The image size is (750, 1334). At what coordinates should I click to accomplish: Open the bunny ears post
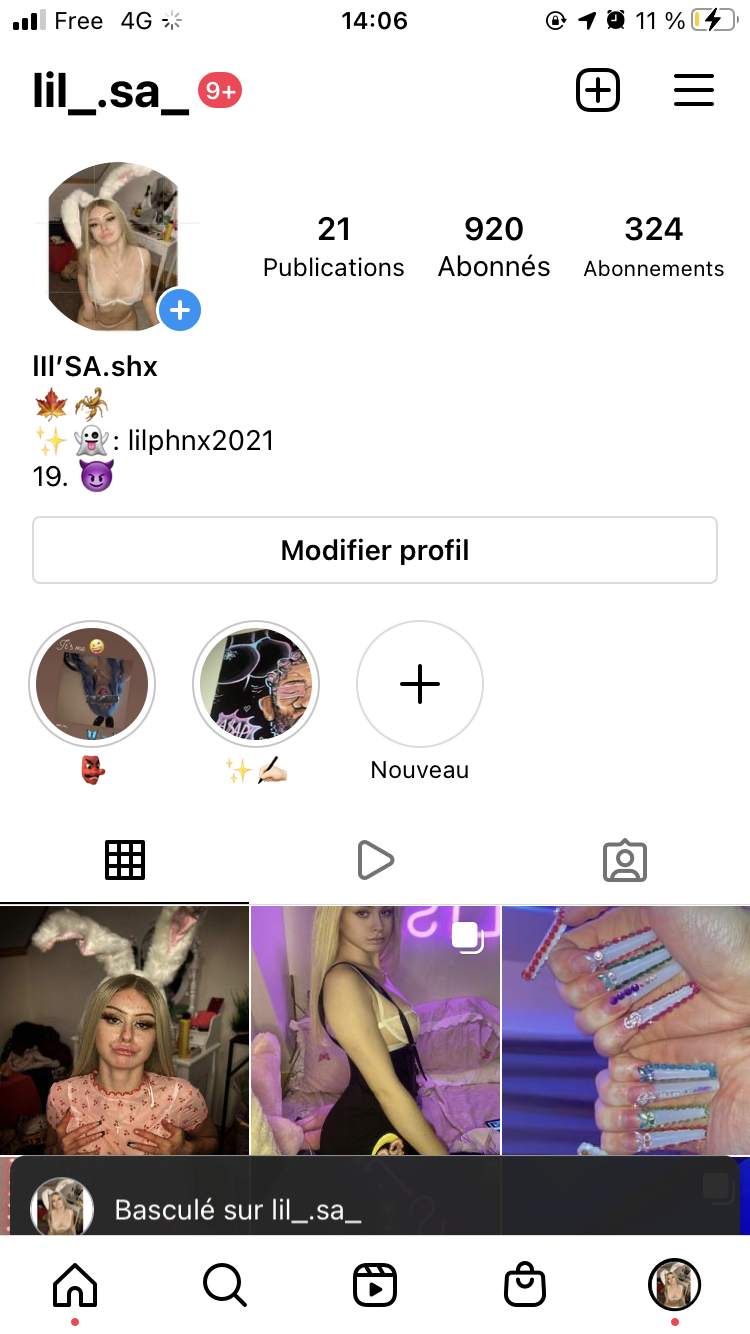click(124, 1030)
